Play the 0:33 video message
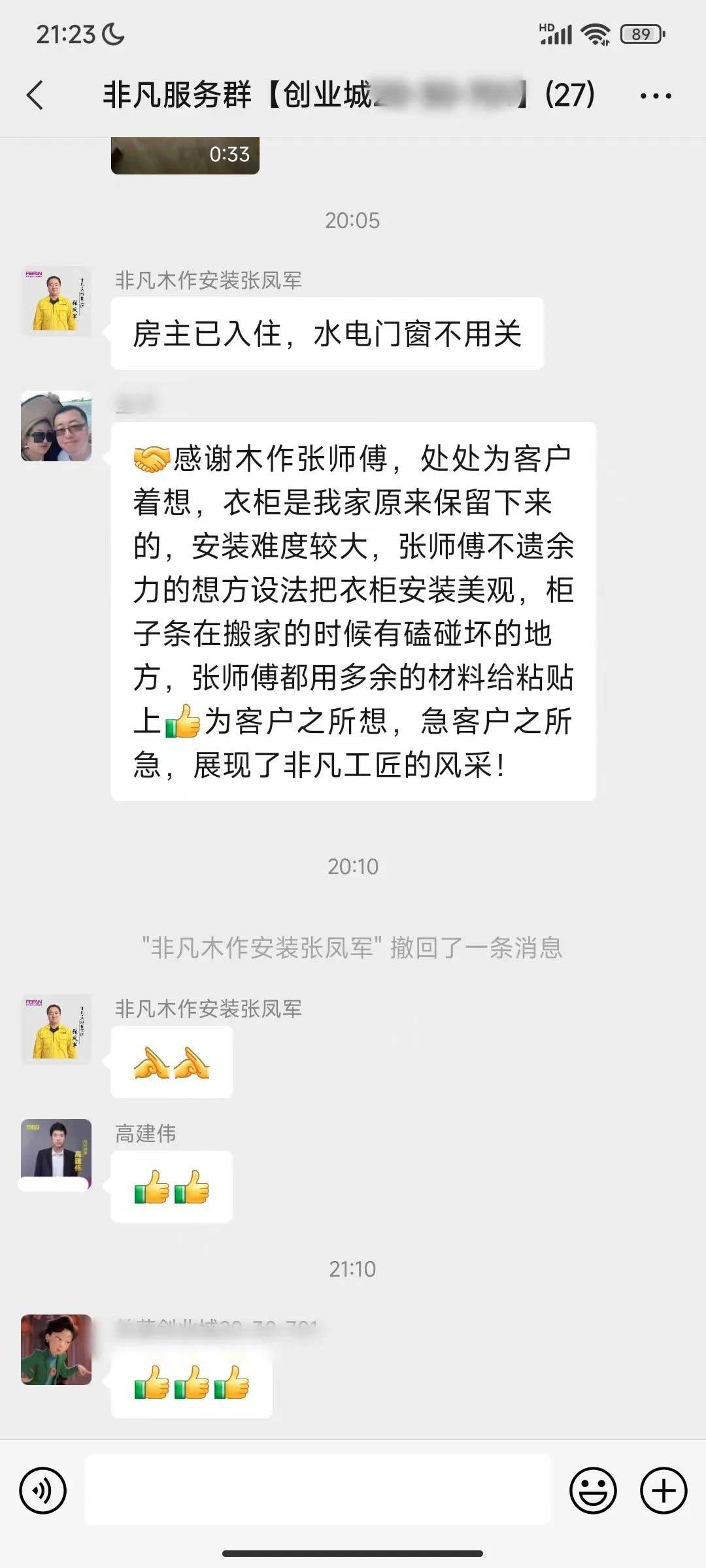 [x=185, y=155]
